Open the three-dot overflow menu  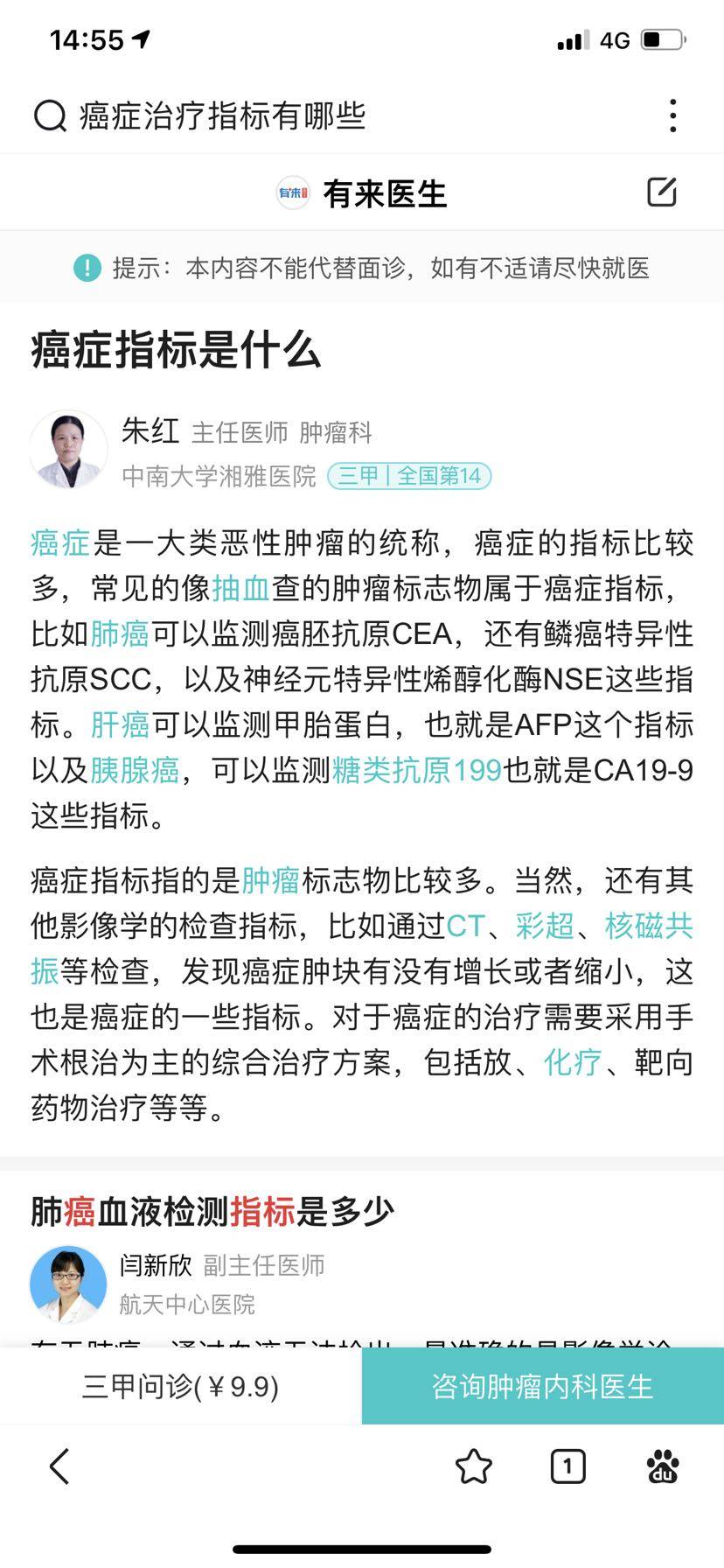[x=672, y=115]
